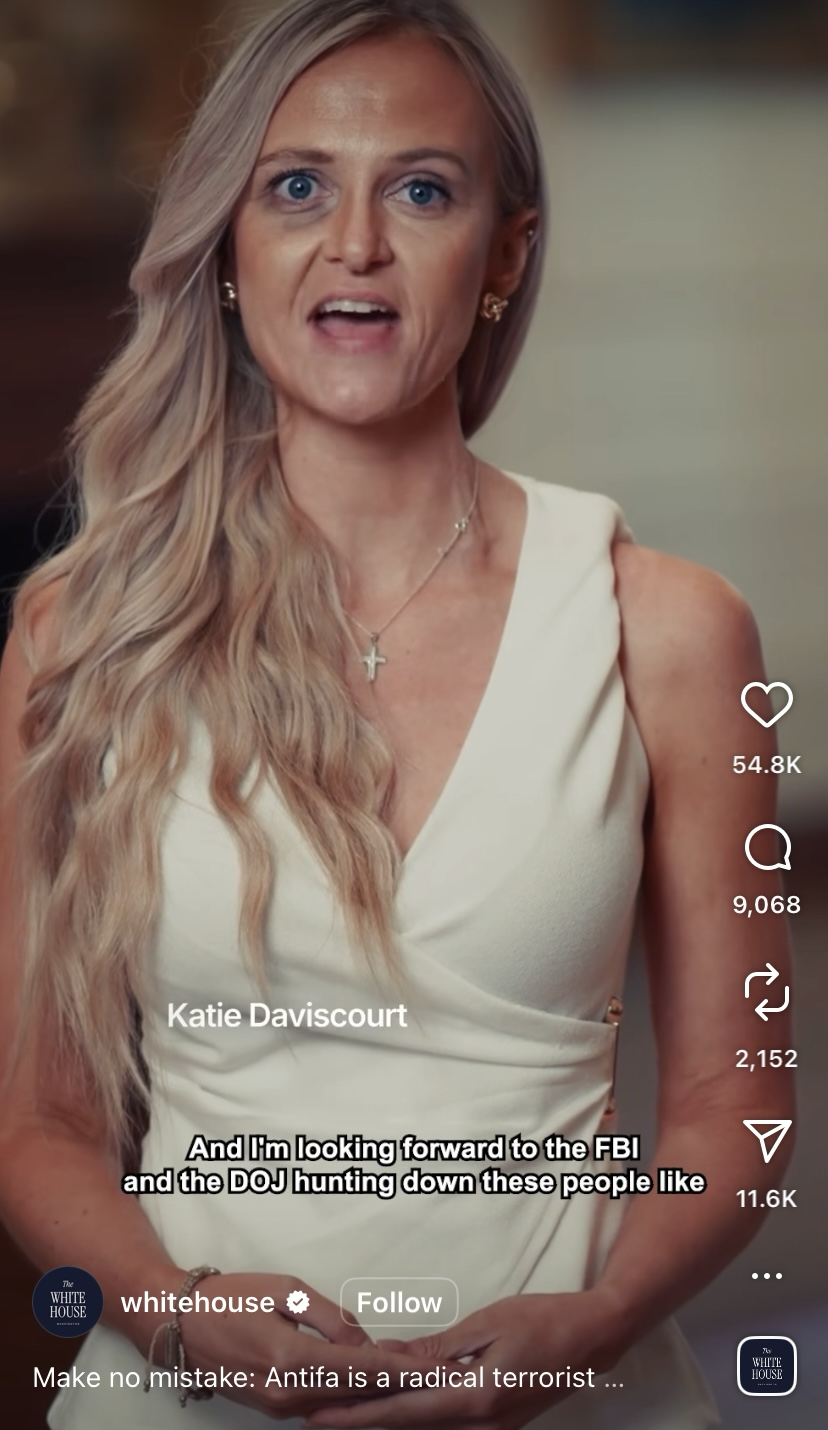This screenshot has height=1430, width=828.
Task: Tap the whitehouse username
Action: click(198, 1302)
